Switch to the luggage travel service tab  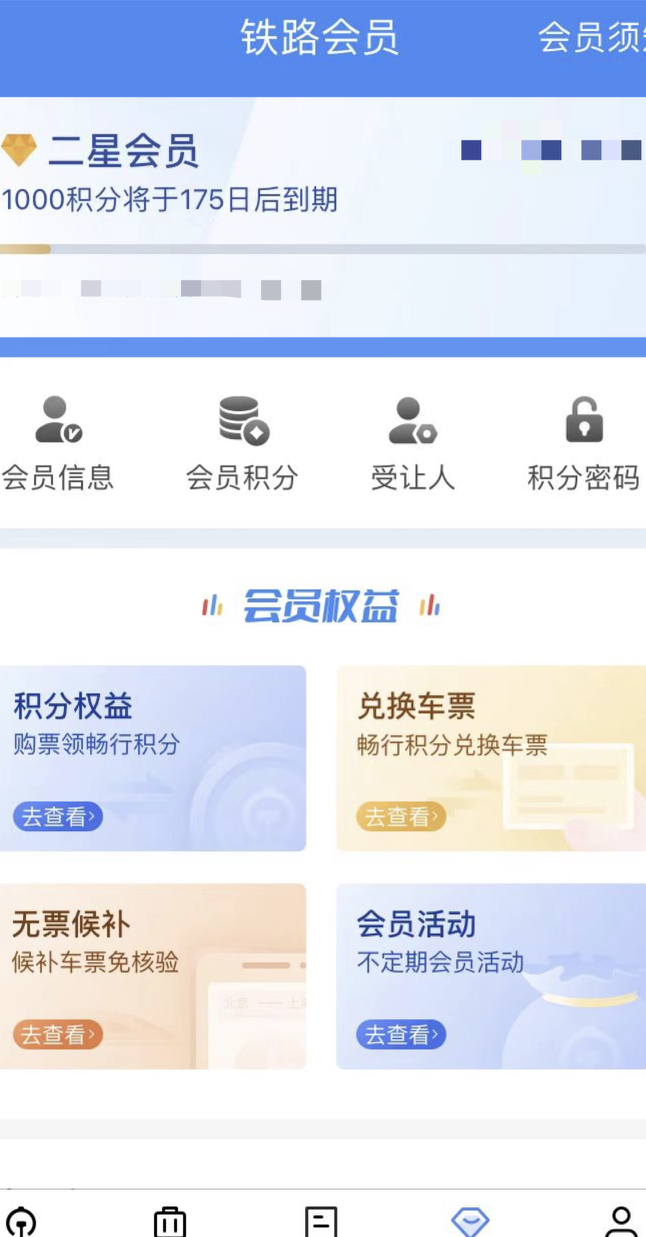click(170, 1221)
